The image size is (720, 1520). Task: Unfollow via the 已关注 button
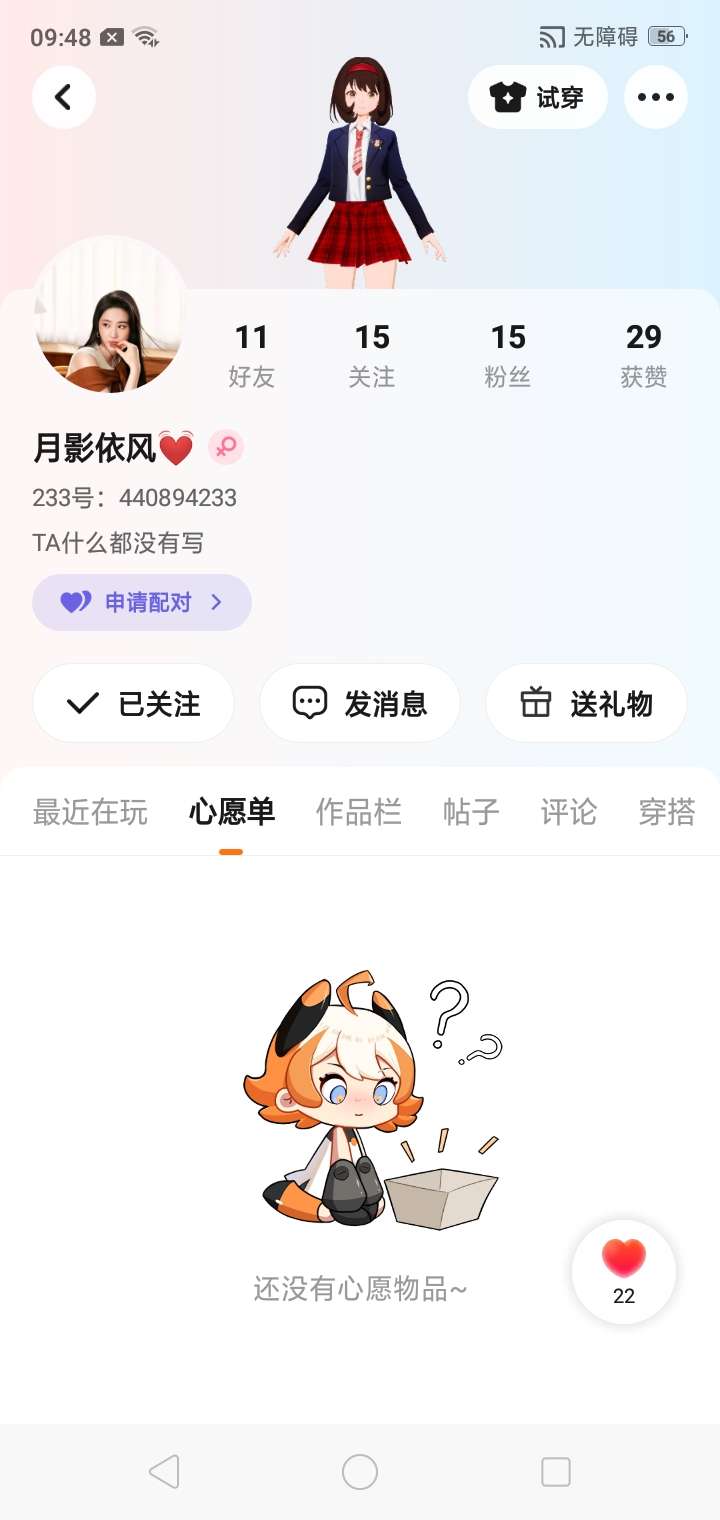134,703
